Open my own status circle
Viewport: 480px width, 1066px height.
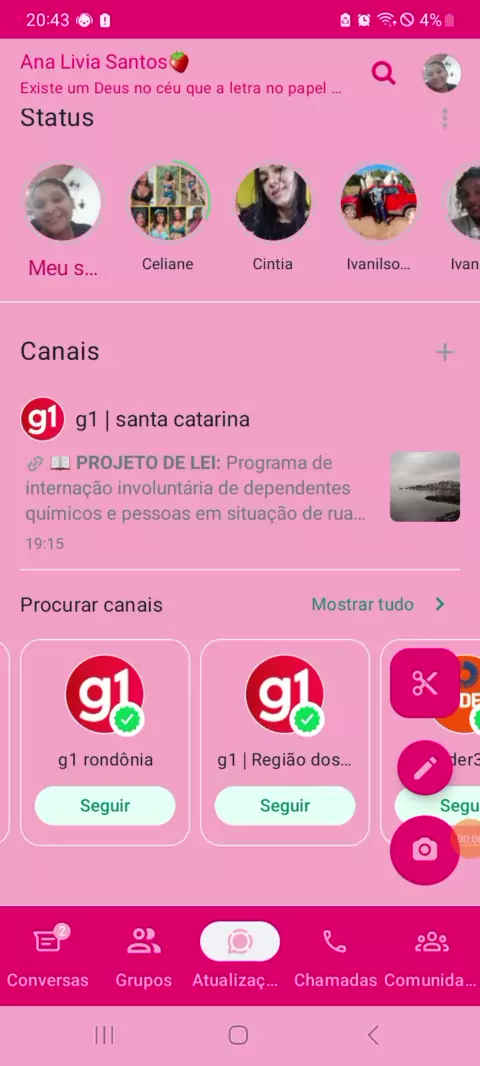(63, 202)
